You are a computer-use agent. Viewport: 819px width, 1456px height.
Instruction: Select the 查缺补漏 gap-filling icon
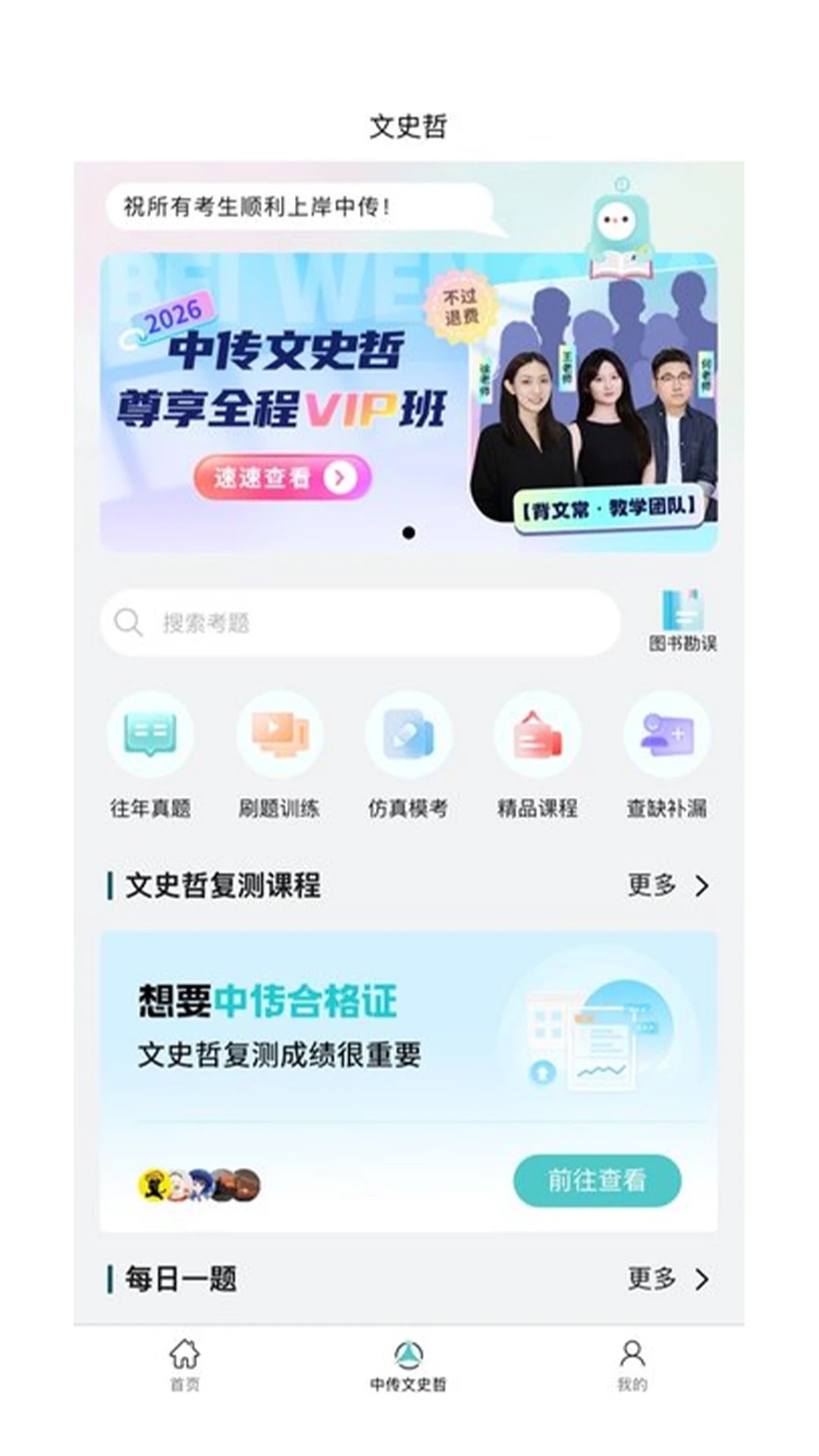667,734
